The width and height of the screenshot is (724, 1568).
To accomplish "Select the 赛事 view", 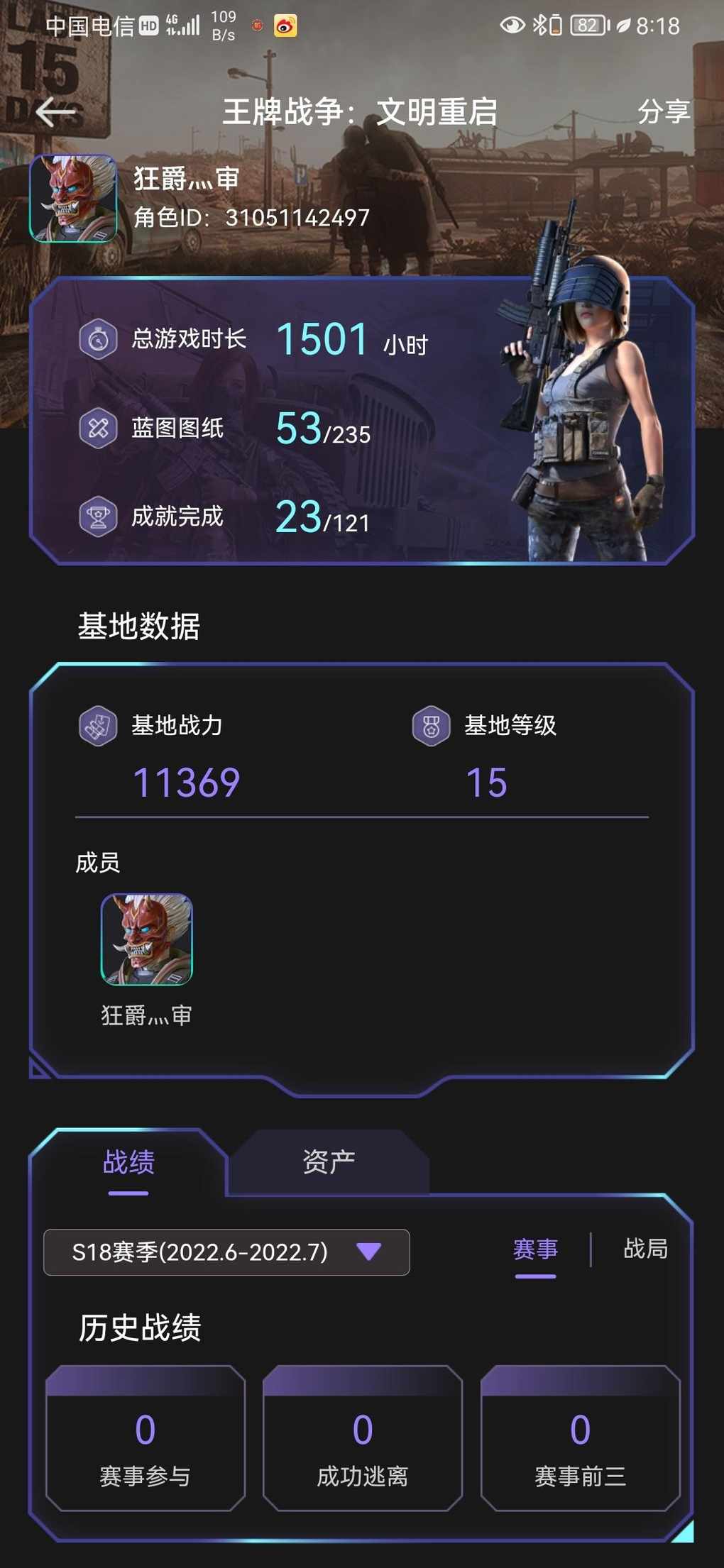I will click(536, 1249).
